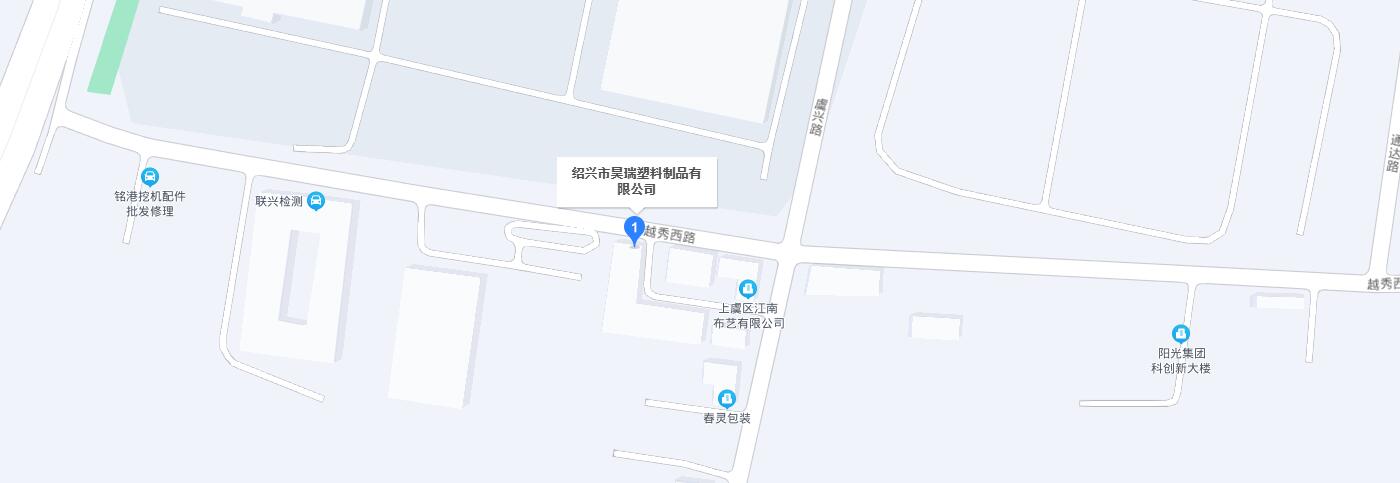The width and height of the screenshot is (1400, 483).
Task: Select the 联兴检测 map marker
Action: 316,201
